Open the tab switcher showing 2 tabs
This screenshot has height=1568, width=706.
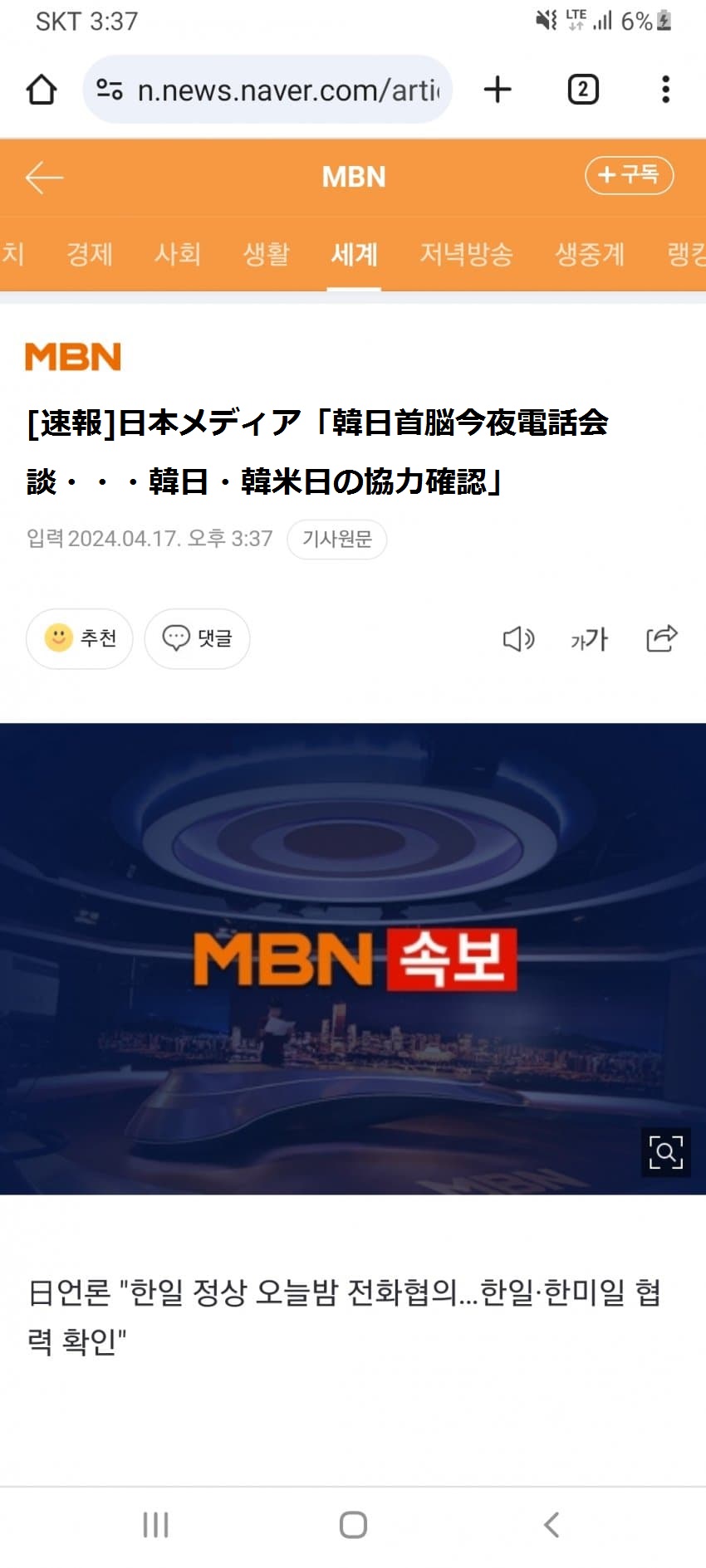pyautogui.click(x=583, y=90)
